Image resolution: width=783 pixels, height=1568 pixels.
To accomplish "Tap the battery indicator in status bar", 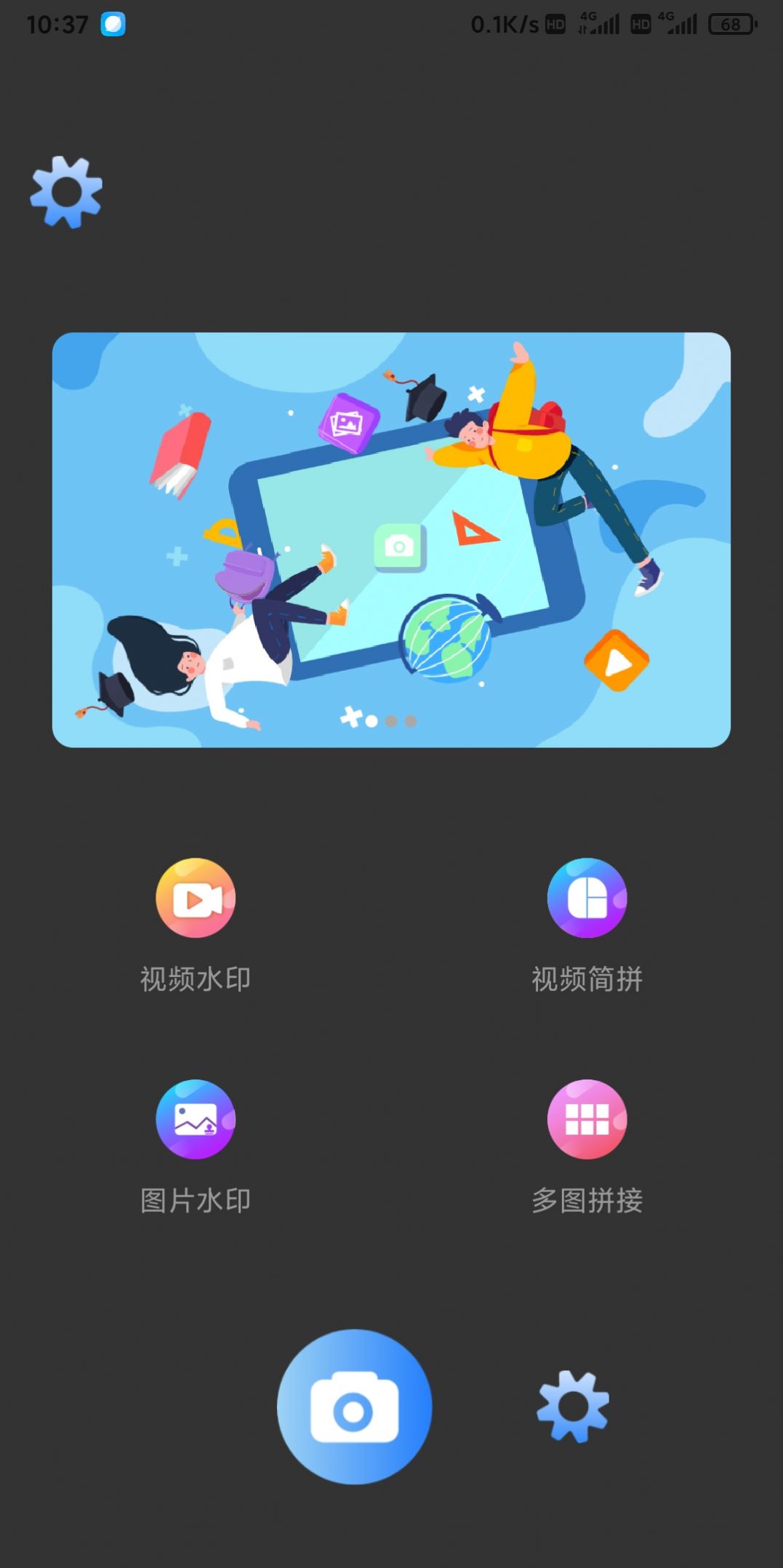I will click(x=730, y=24).
